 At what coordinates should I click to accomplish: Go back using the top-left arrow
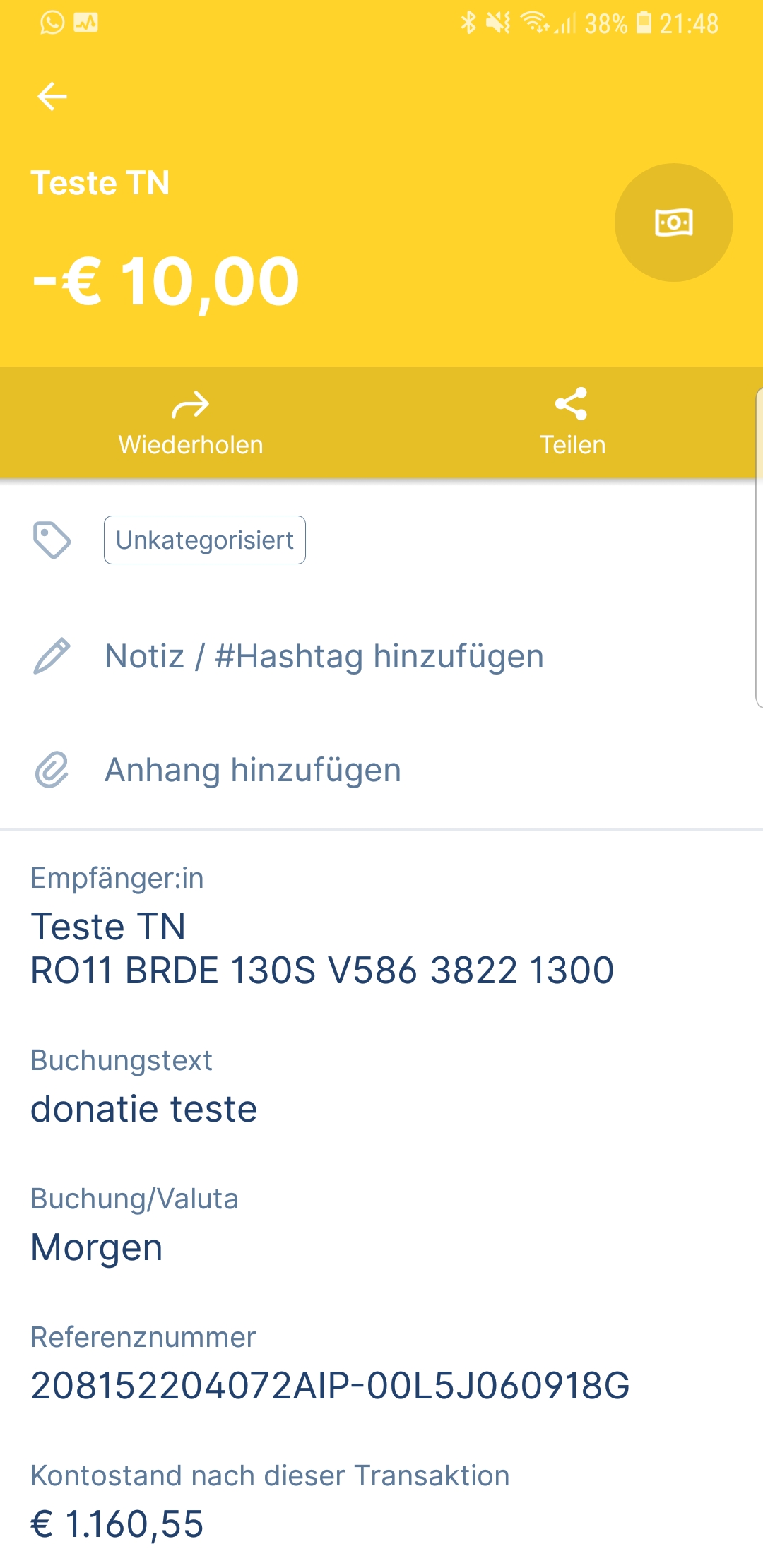pyautogui.click(x=52, y=96)
